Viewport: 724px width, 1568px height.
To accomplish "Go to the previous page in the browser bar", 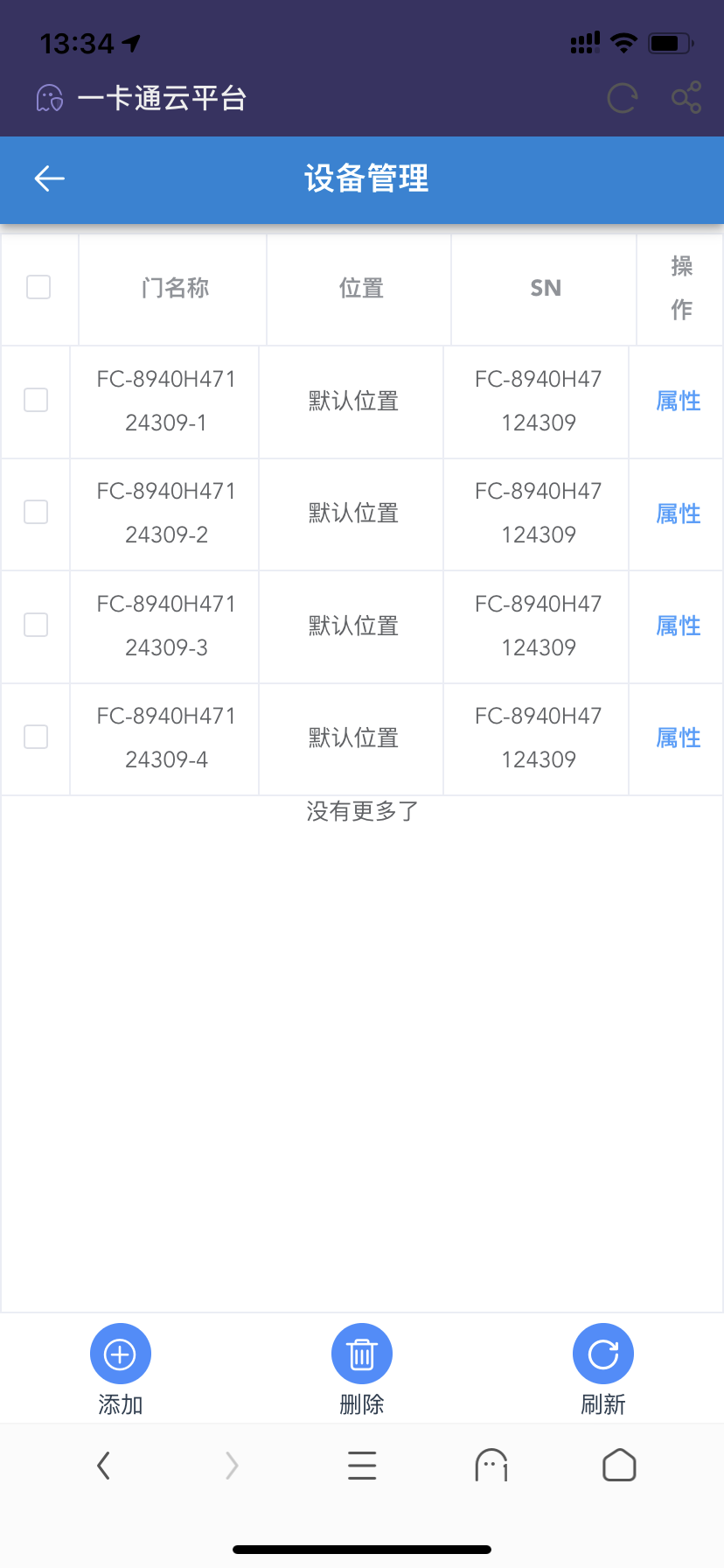I will click(x=104, y=1465).
